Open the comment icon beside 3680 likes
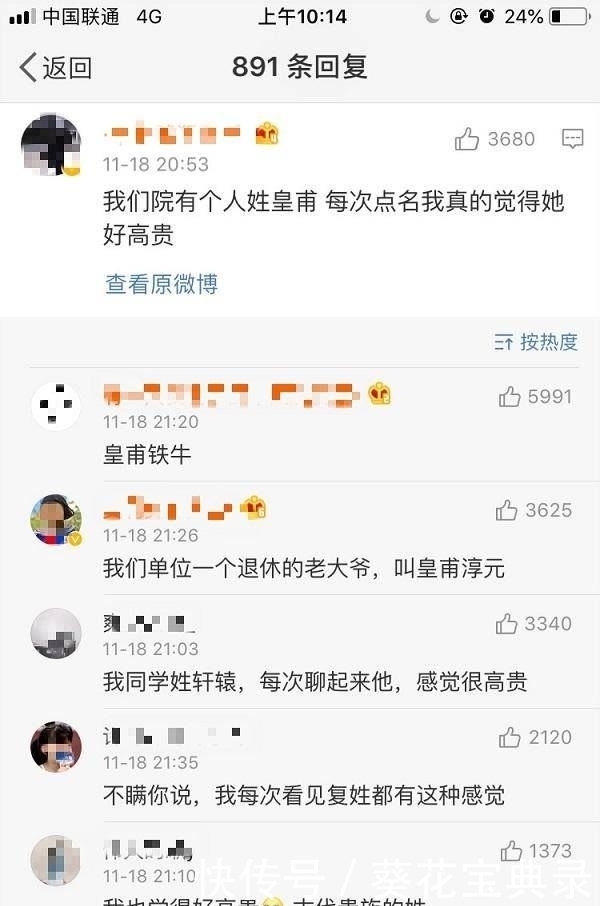 [572, 139]
